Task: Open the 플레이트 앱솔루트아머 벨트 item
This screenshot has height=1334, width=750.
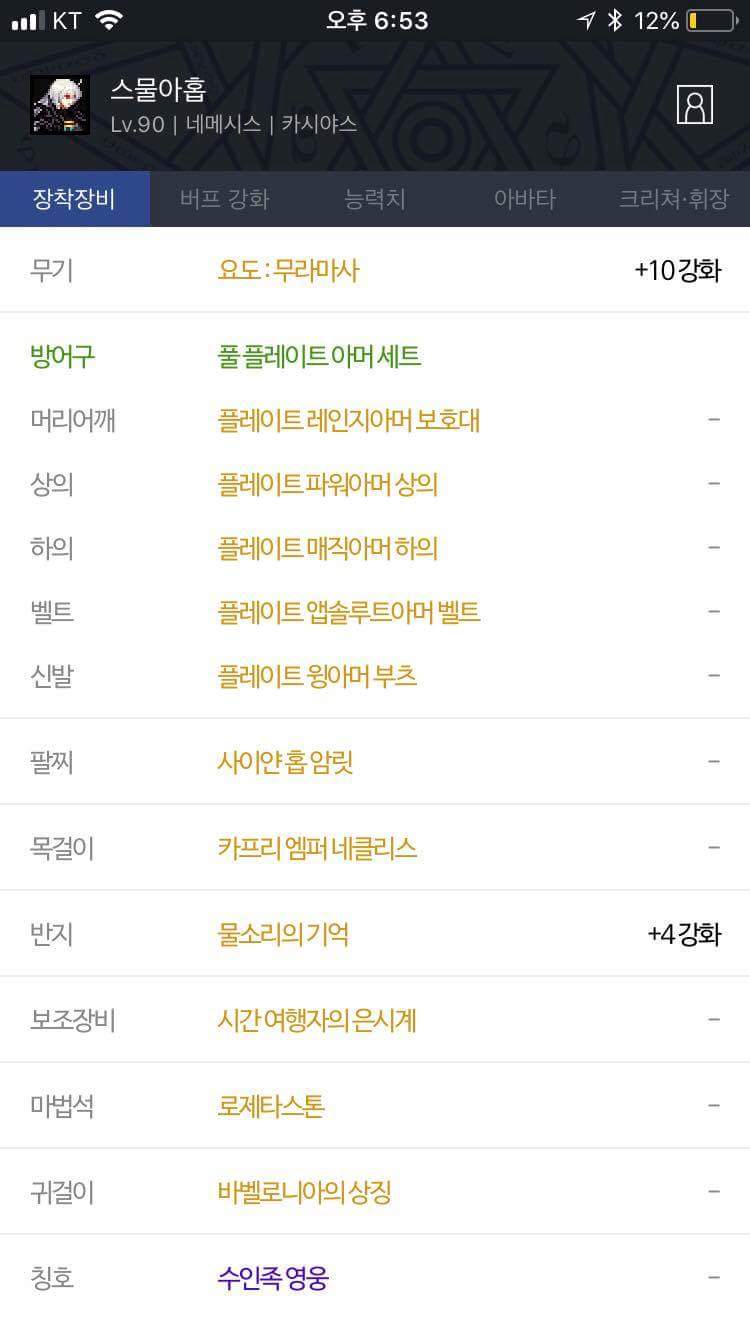Action: coord(349,612)
